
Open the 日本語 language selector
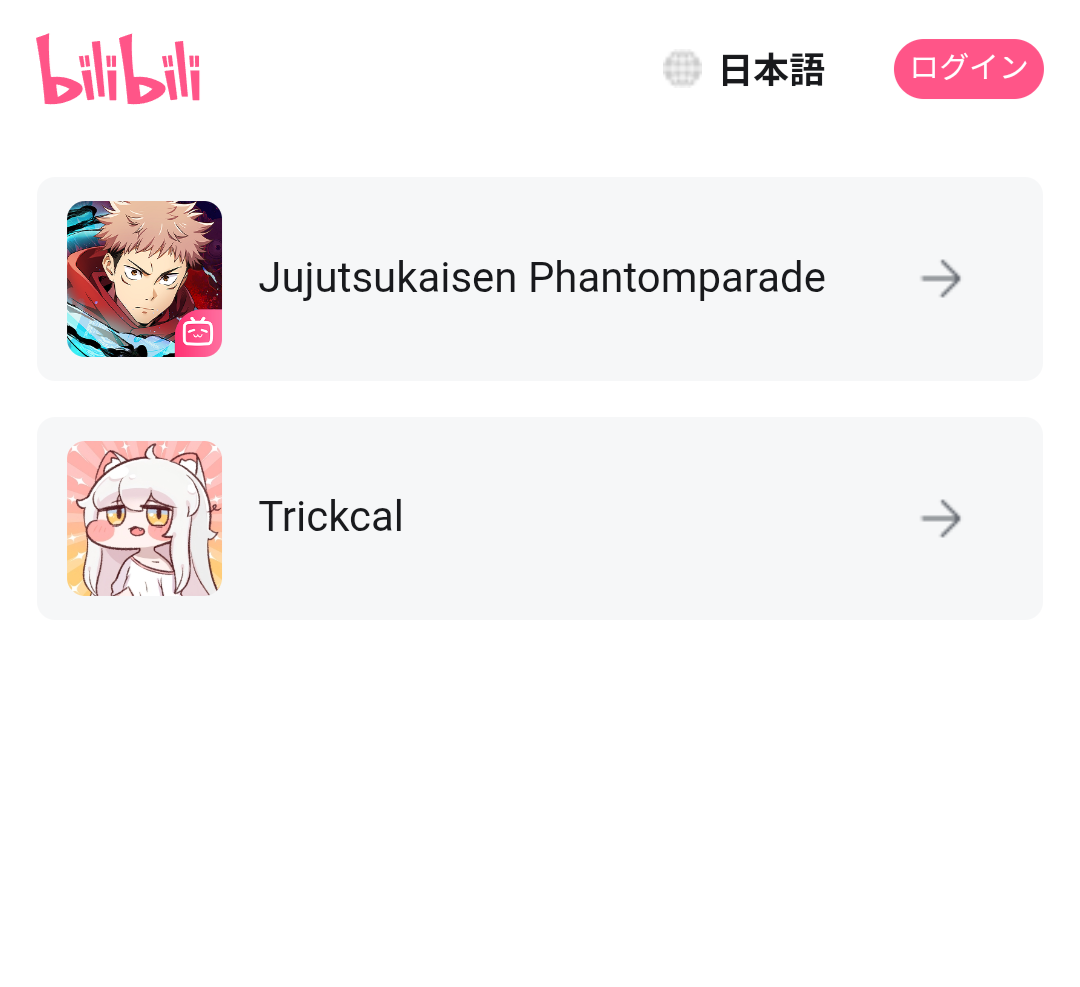[746, 70]
